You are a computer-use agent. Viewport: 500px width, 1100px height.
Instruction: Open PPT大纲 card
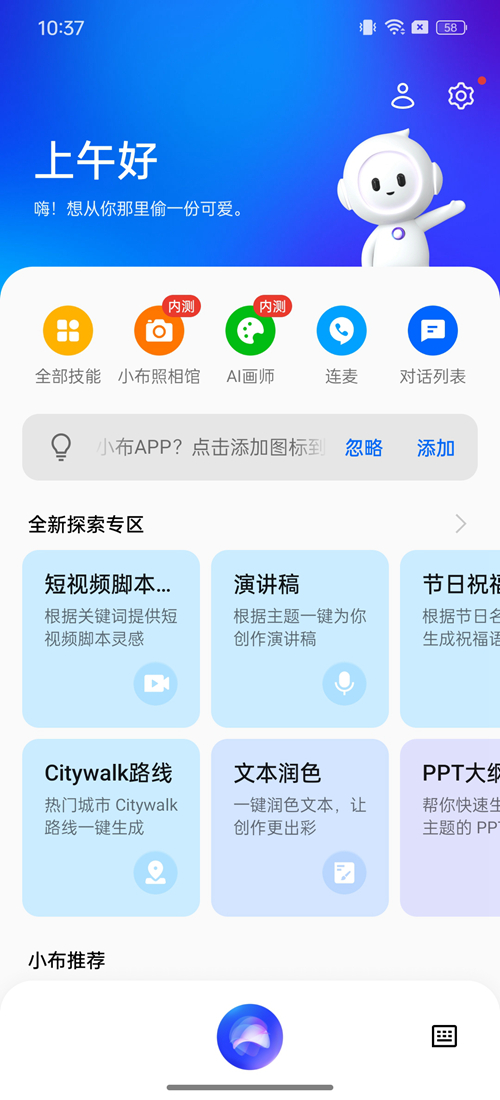(450, 828)
